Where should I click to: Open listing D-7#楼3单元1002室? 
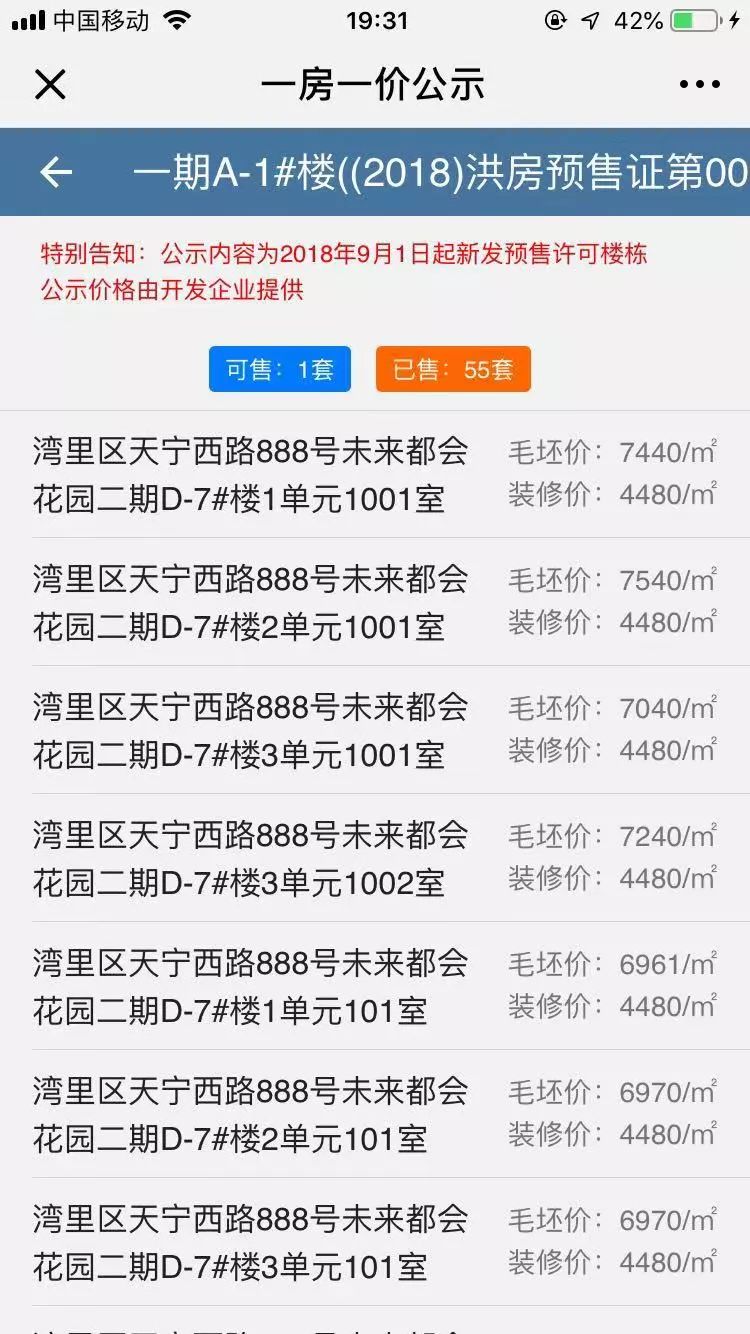pyautogui.click(x=375, y=858)
